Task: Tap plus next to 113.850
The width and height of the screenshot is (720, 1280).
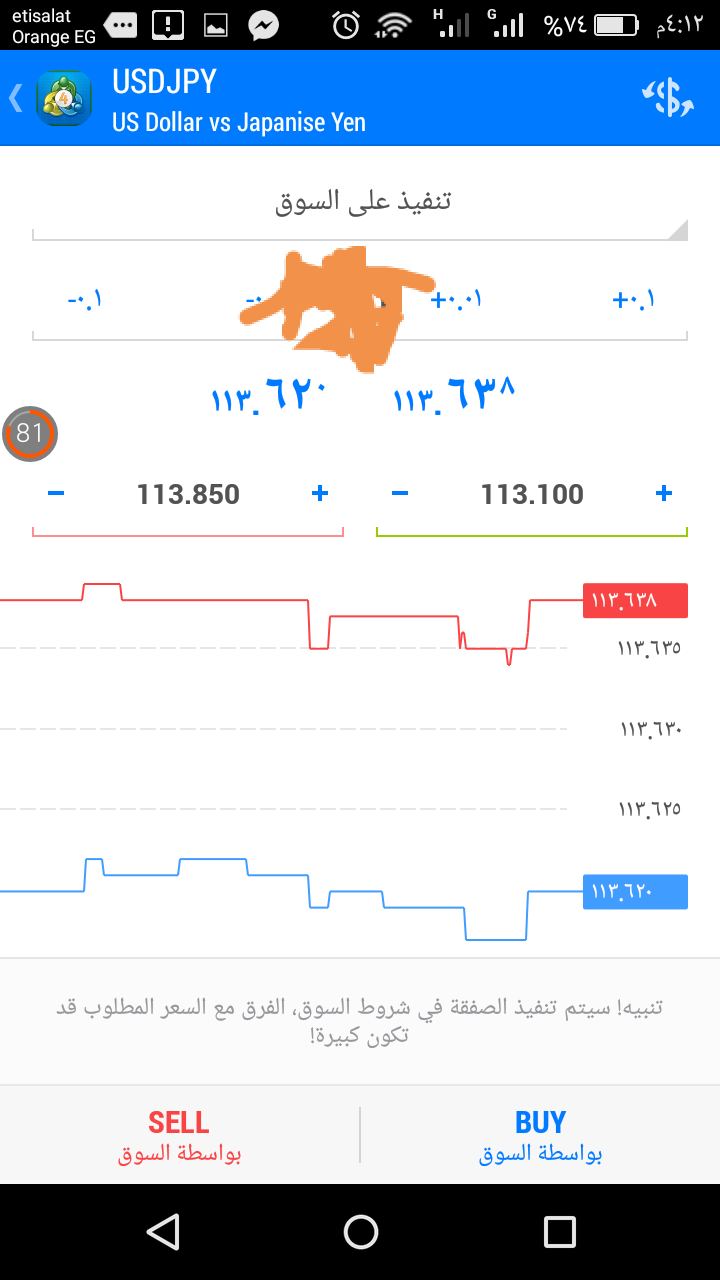Action: click(x=320, y=494)
